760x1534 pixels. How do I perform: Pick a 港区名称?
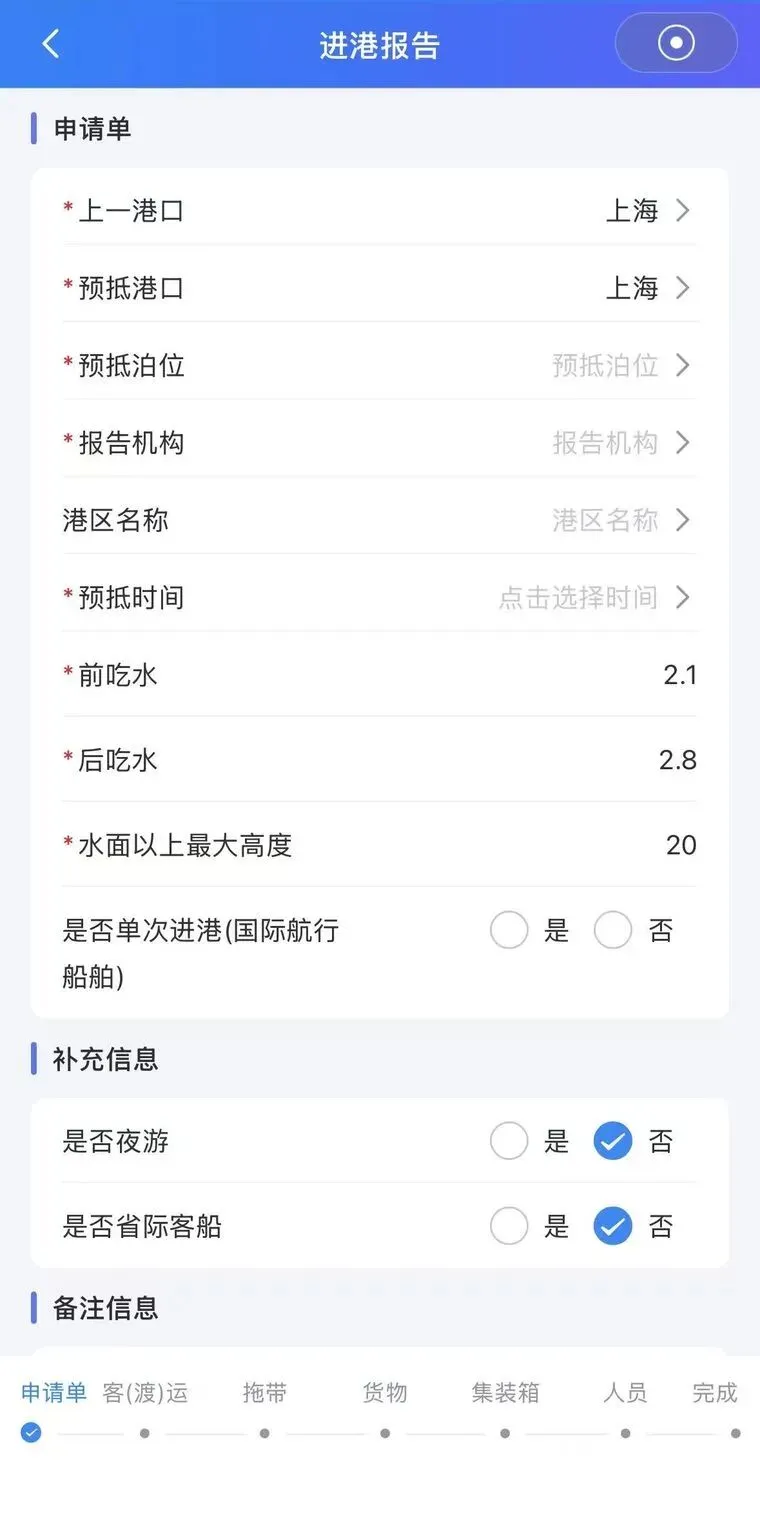pyautogui.click(x=380, y=520)
